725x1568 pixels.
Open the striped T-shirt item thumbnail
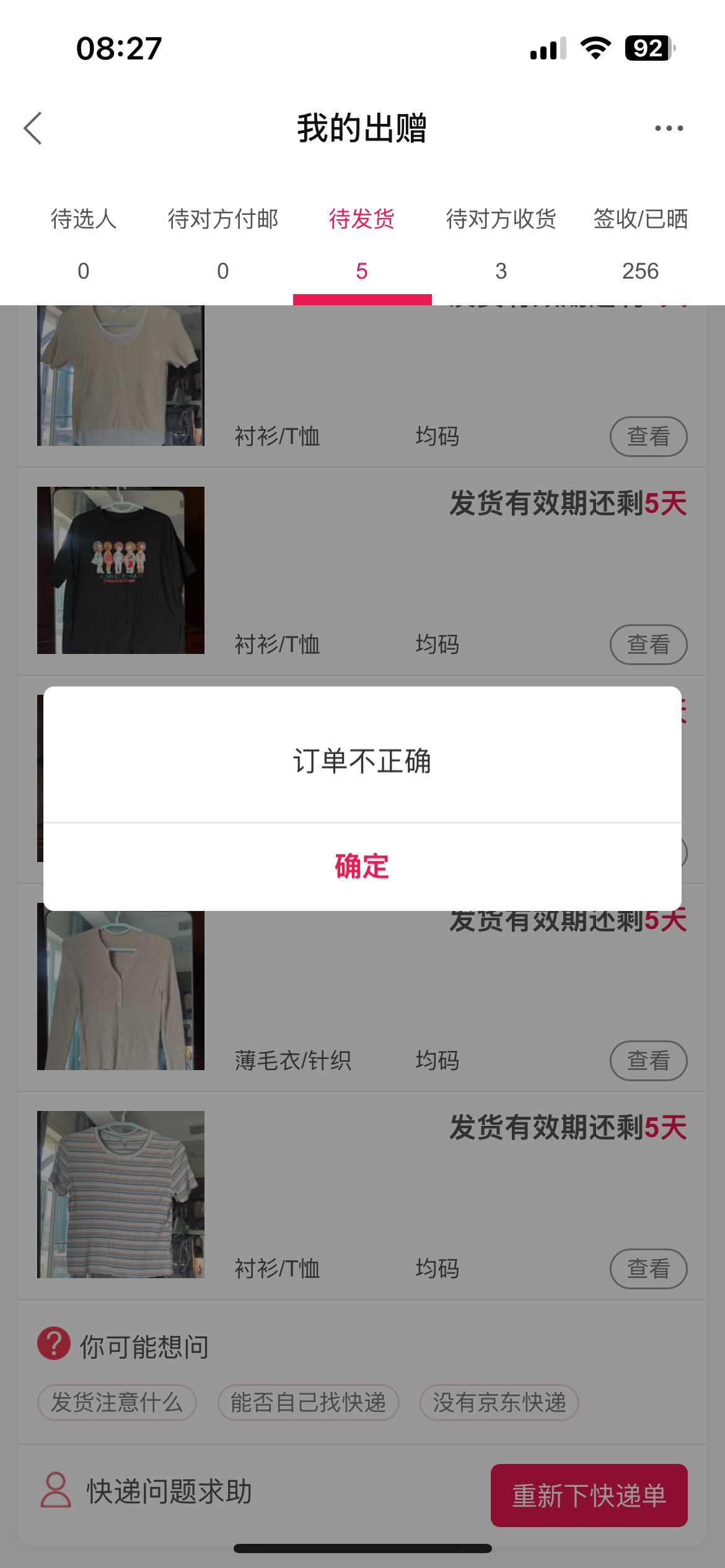pyautogui.click(x=121, y=1195)
